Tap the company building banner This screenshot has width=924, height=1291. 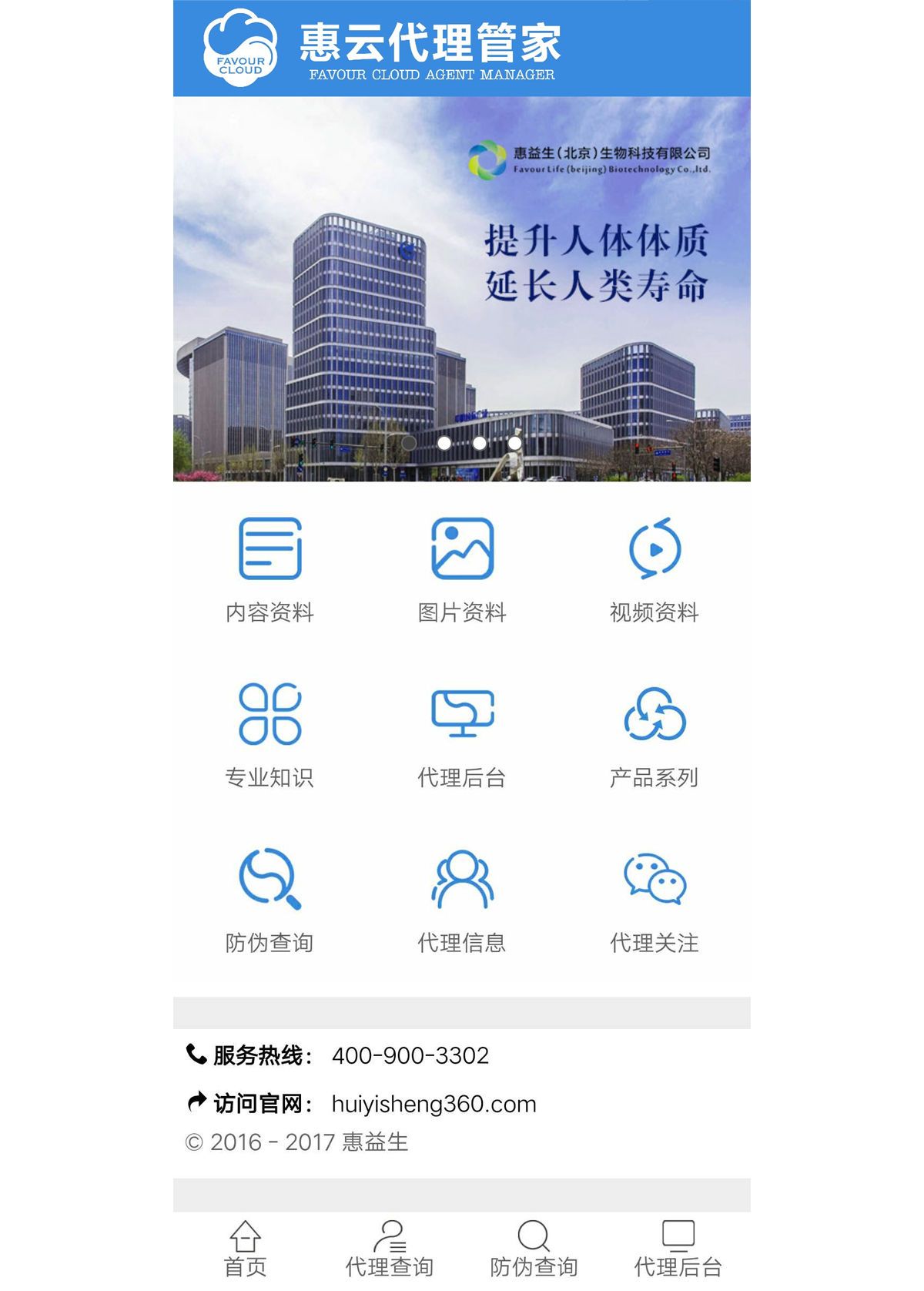(462, 289)
